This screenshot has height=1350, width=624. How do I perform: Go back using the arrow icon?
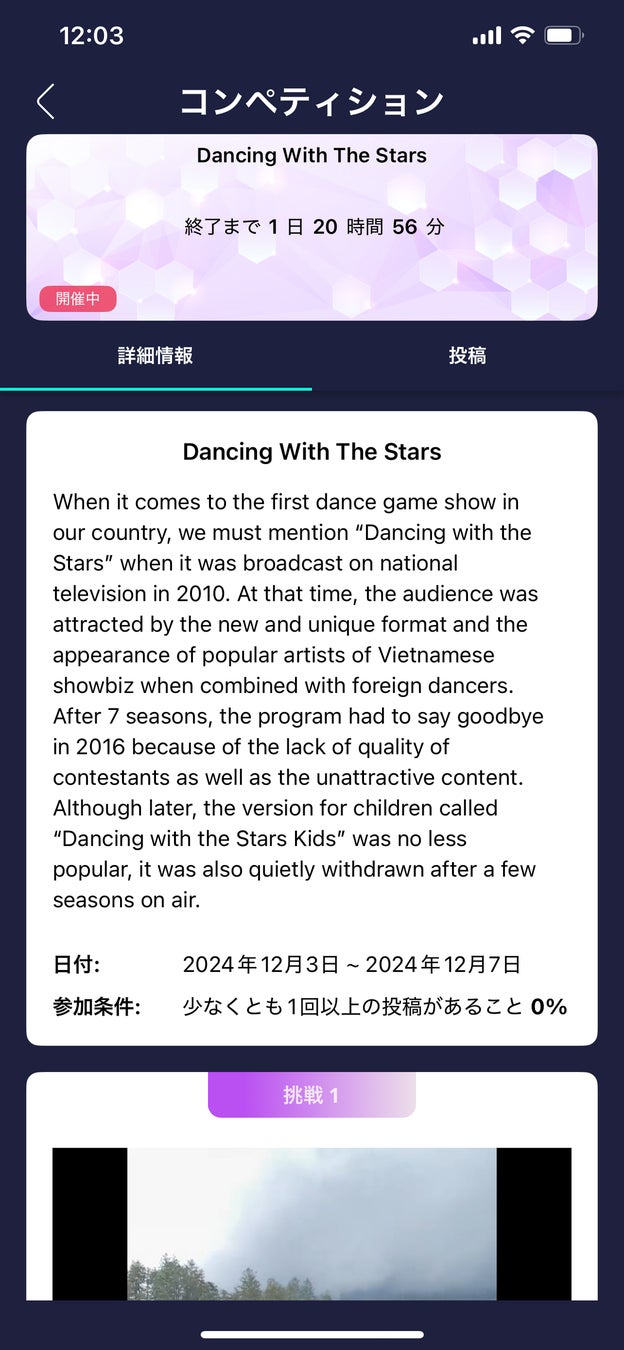(x=45, y=101)
